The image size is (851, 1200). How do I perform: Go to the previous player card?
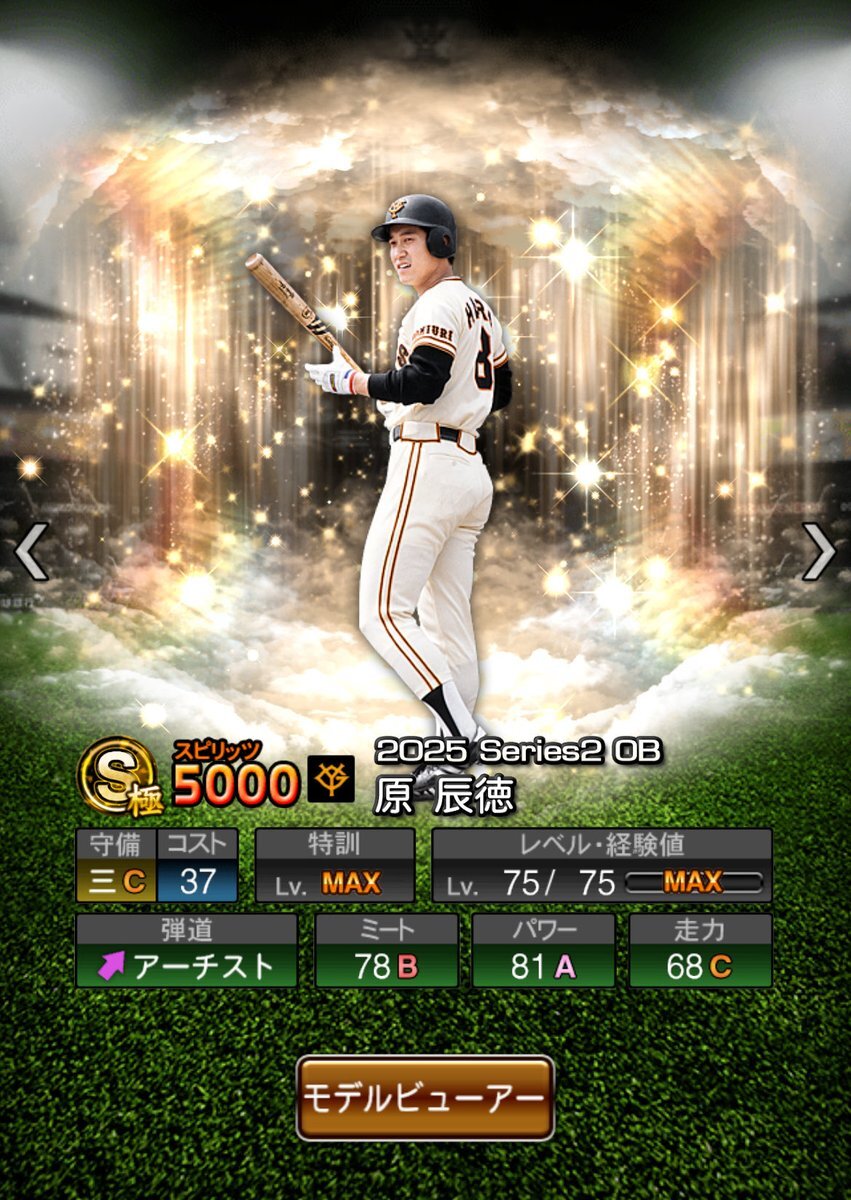tap(31, 551)
